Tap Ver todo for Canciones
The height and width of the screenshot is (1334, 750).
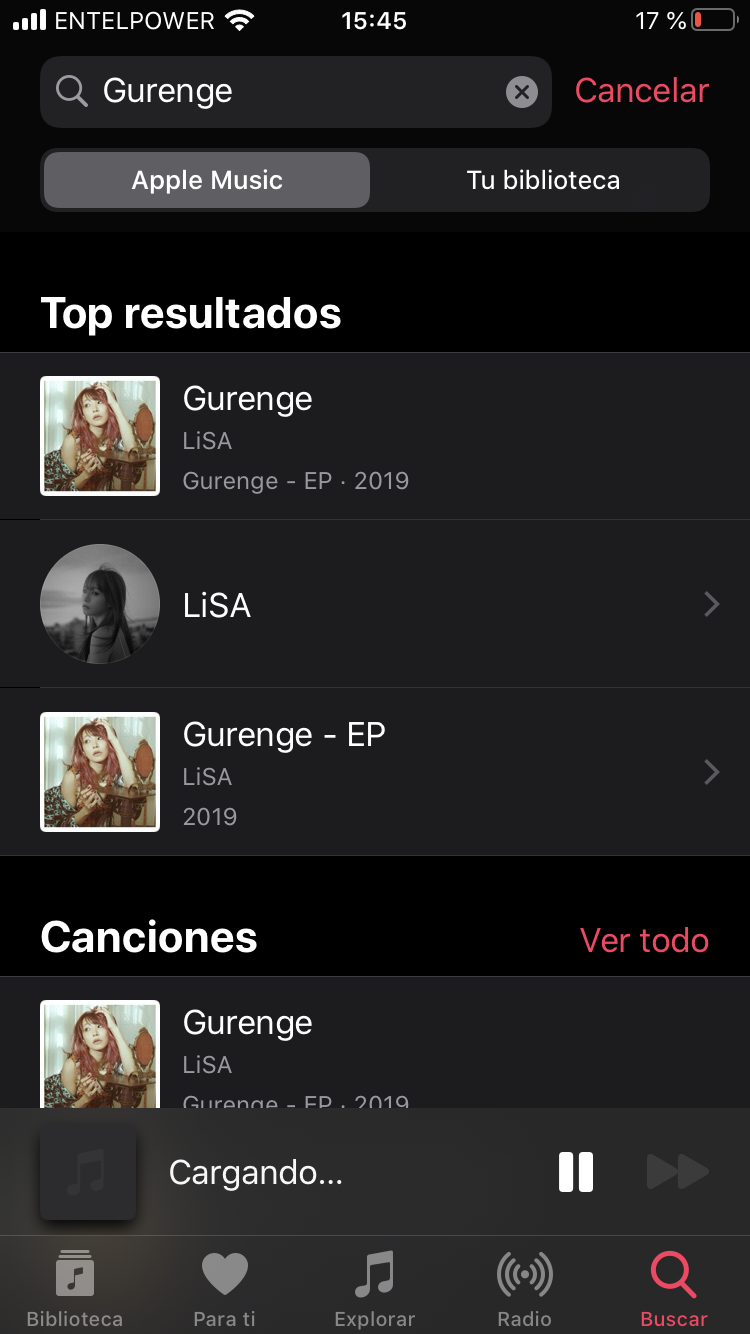click(x=644, y=940)
